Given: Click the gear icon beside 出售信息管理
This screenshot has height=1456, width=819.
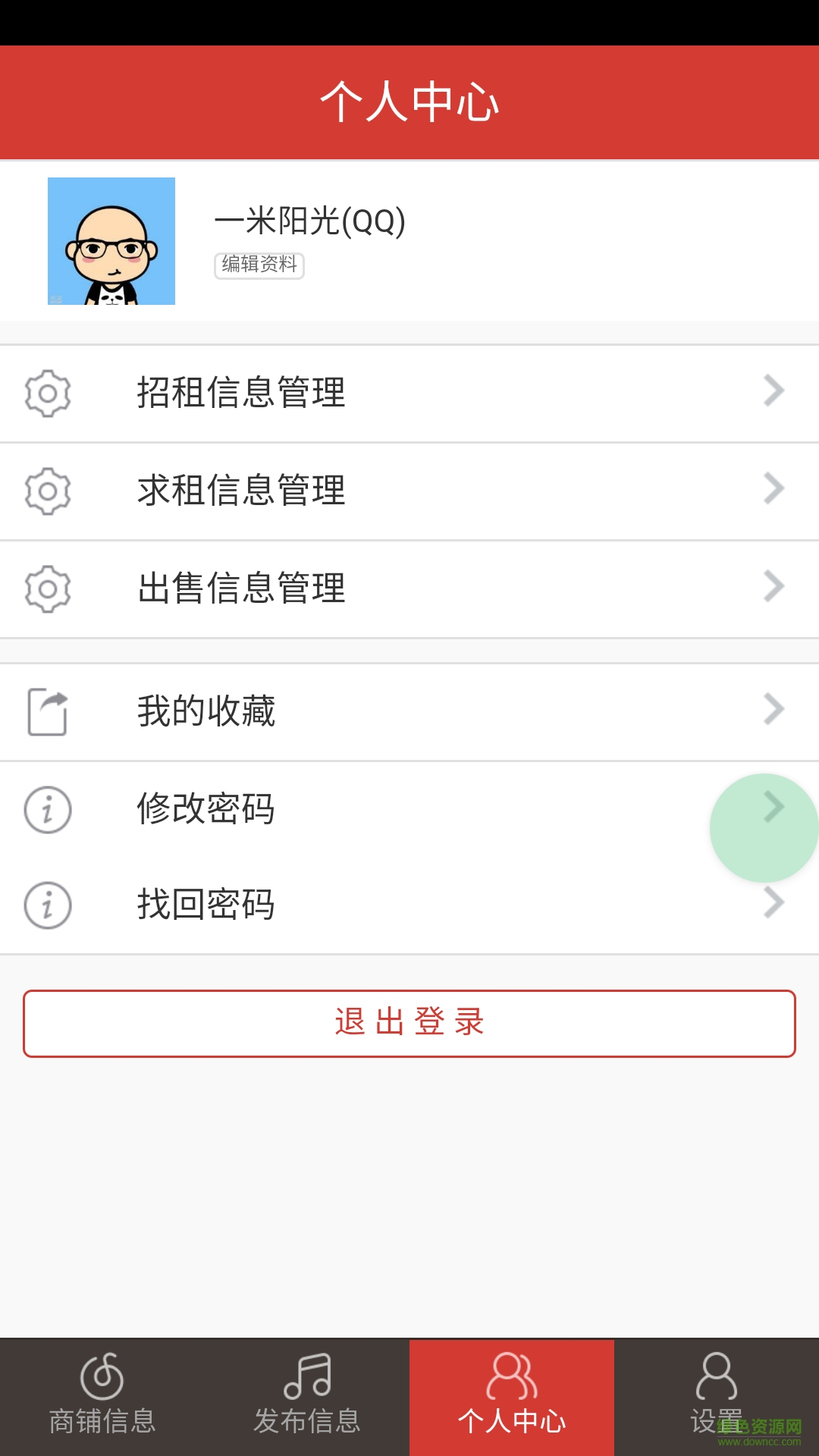Looking at the screenshot, I should pos(47,589).
